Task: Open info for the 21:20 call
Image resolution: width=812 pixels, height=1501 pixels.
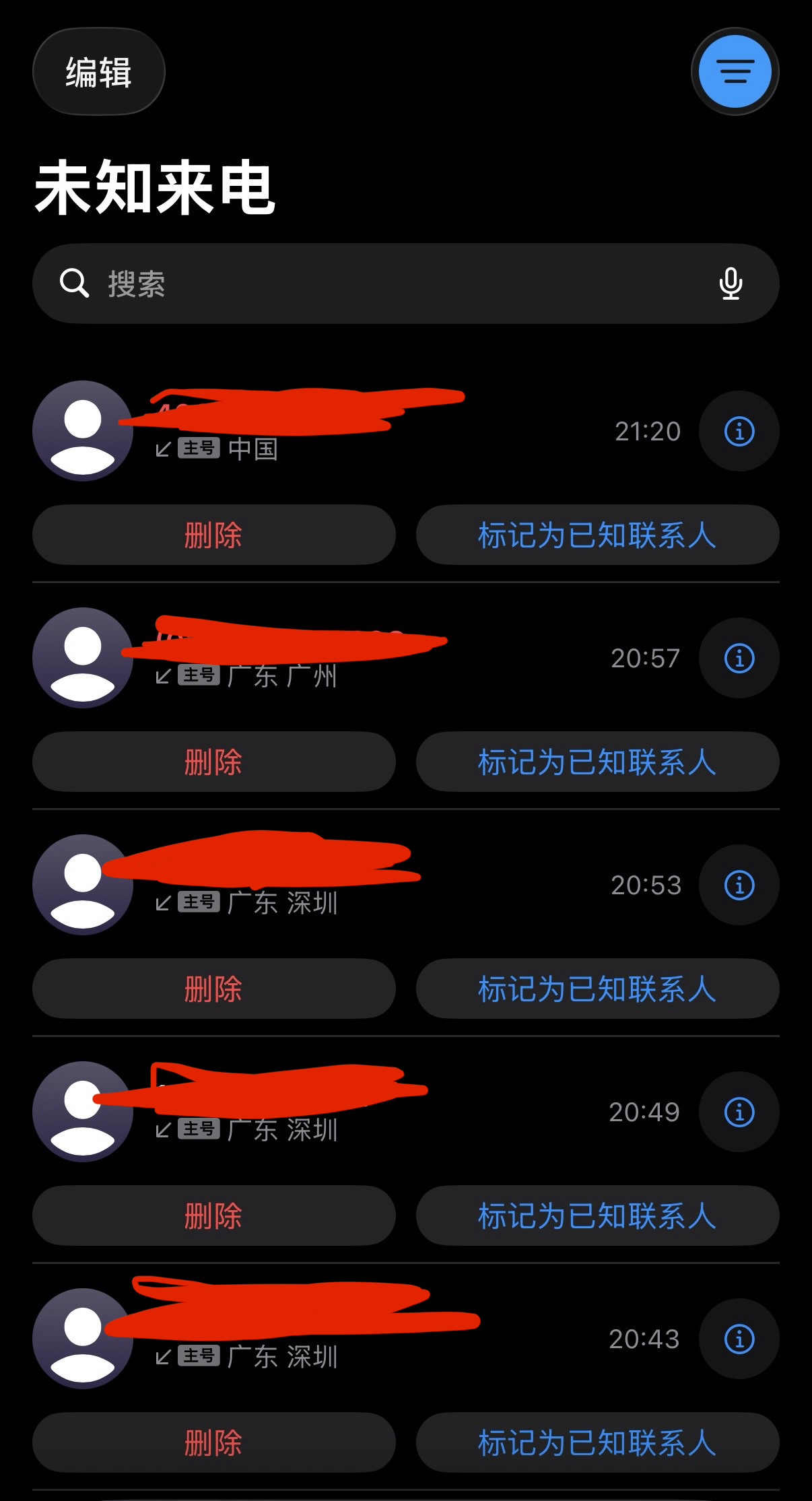Action: point(739,431)
